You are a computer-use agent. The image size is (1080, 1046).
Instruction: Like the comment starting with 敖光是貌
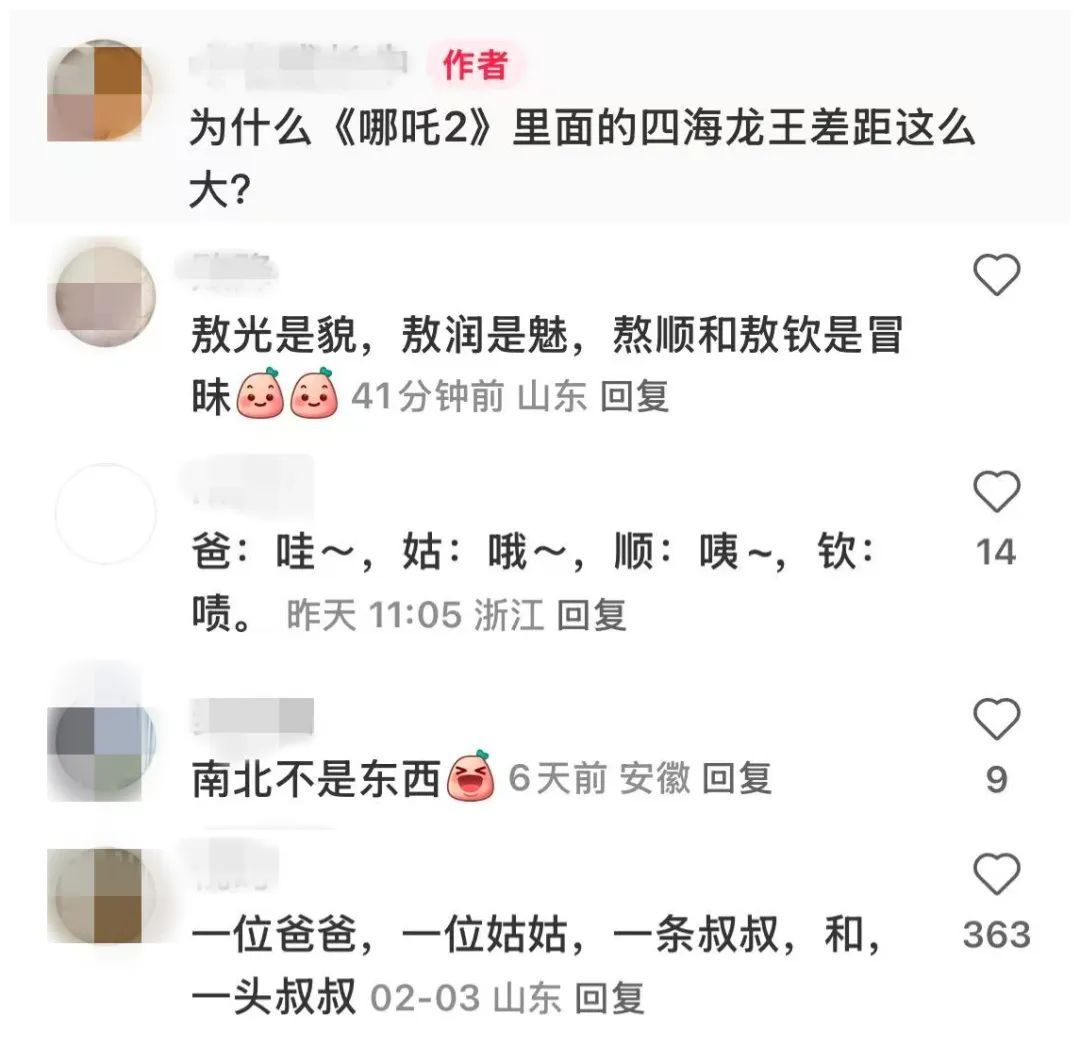pyautogui.click(x=996, y=275)
